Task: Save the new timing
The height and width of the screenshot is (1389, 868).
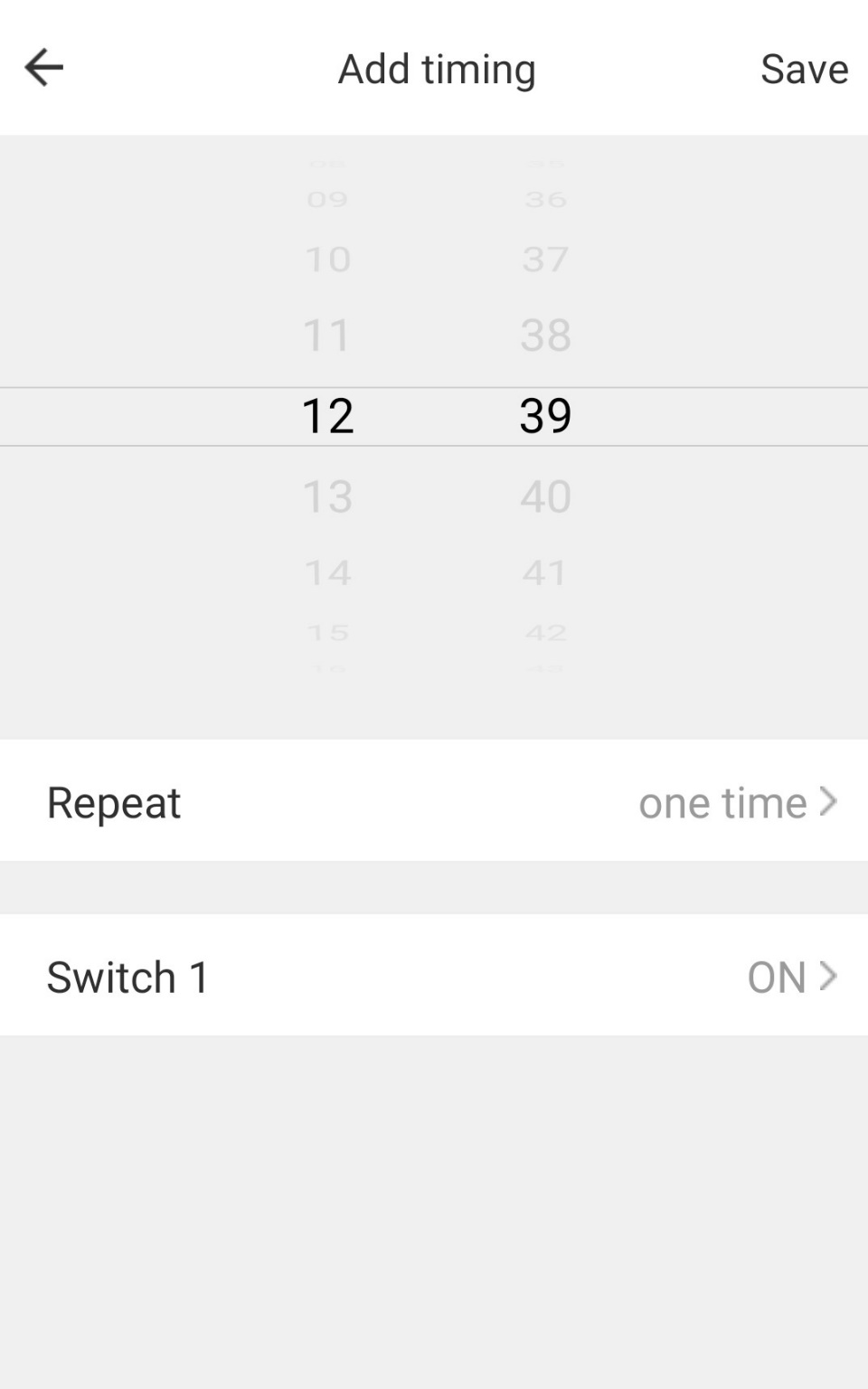Action: [804, 69]
